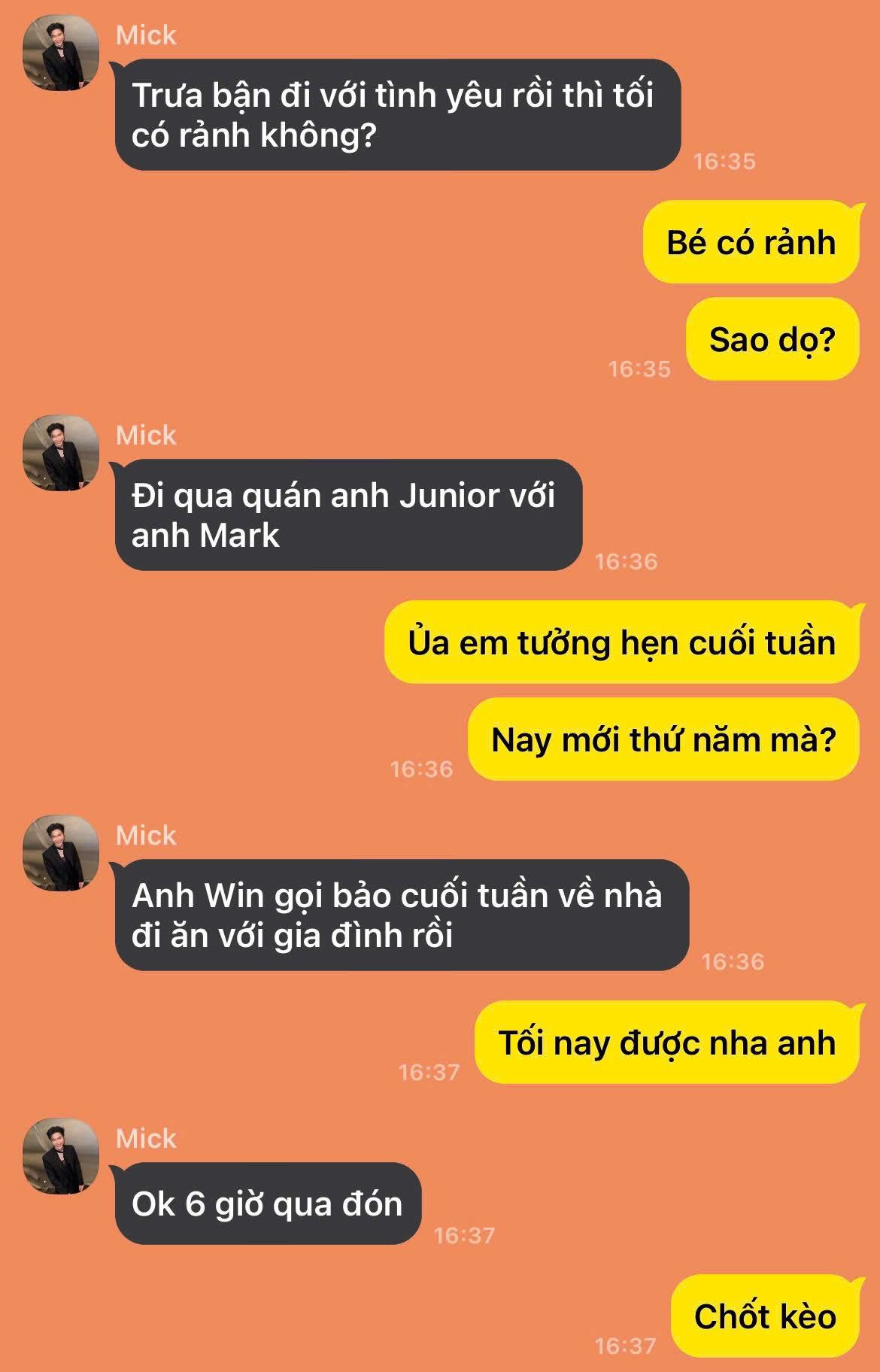The height and width of the screenshot is (1372, 880).
Task: Tap Mick's profile photo beside "Đi qua quán" message
Action: pos(61,453)
